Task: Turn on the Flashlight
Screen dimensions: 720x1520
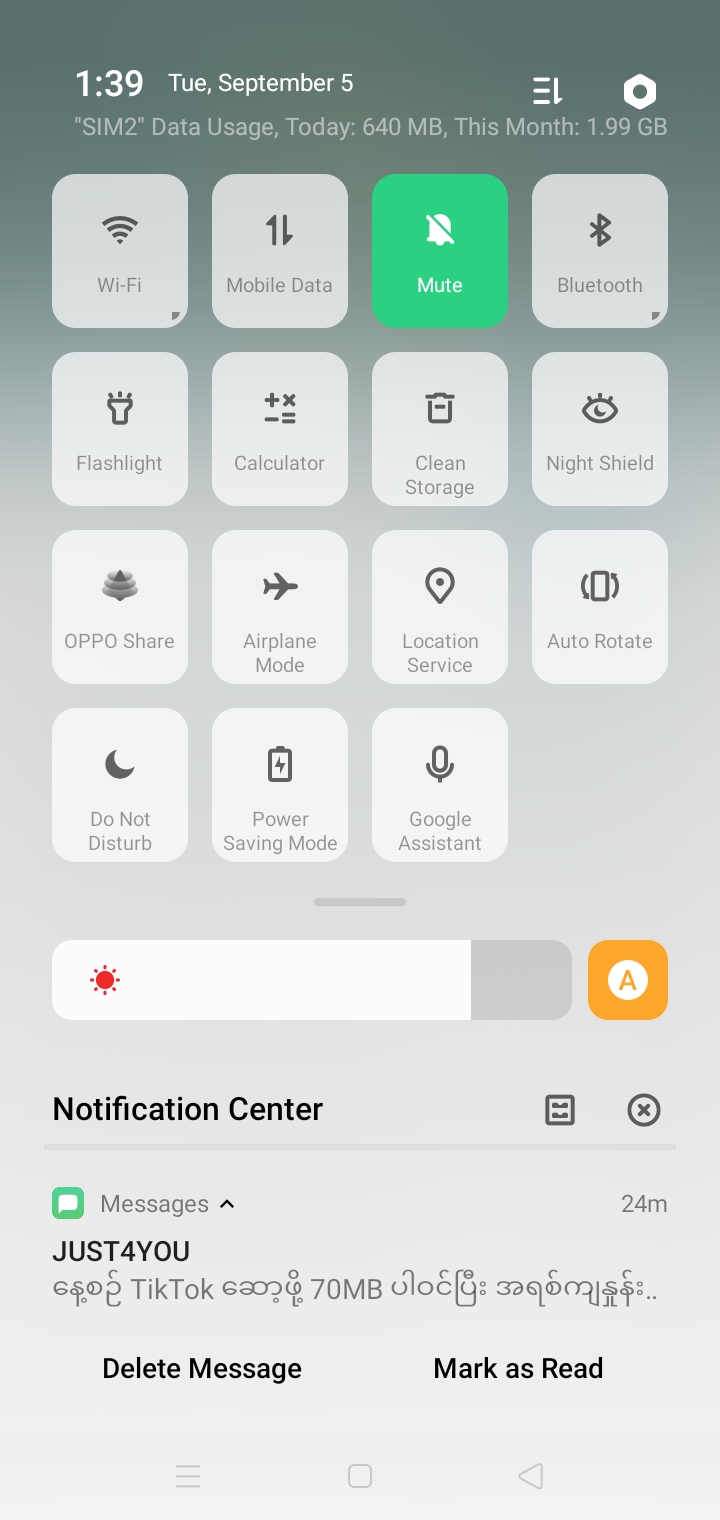Action: pos(120,429)
